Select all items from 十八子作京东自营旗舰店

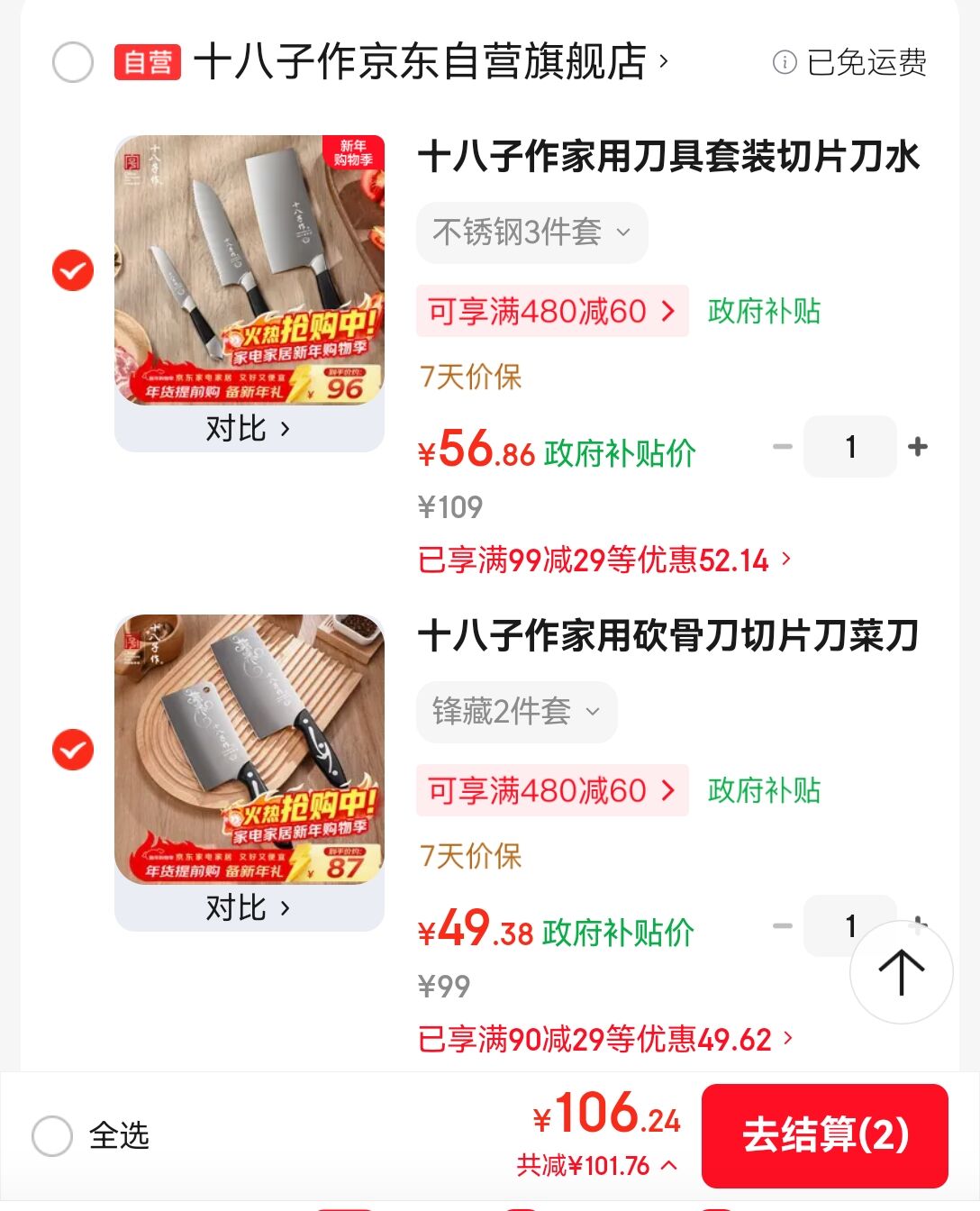(x=73, y=62)
